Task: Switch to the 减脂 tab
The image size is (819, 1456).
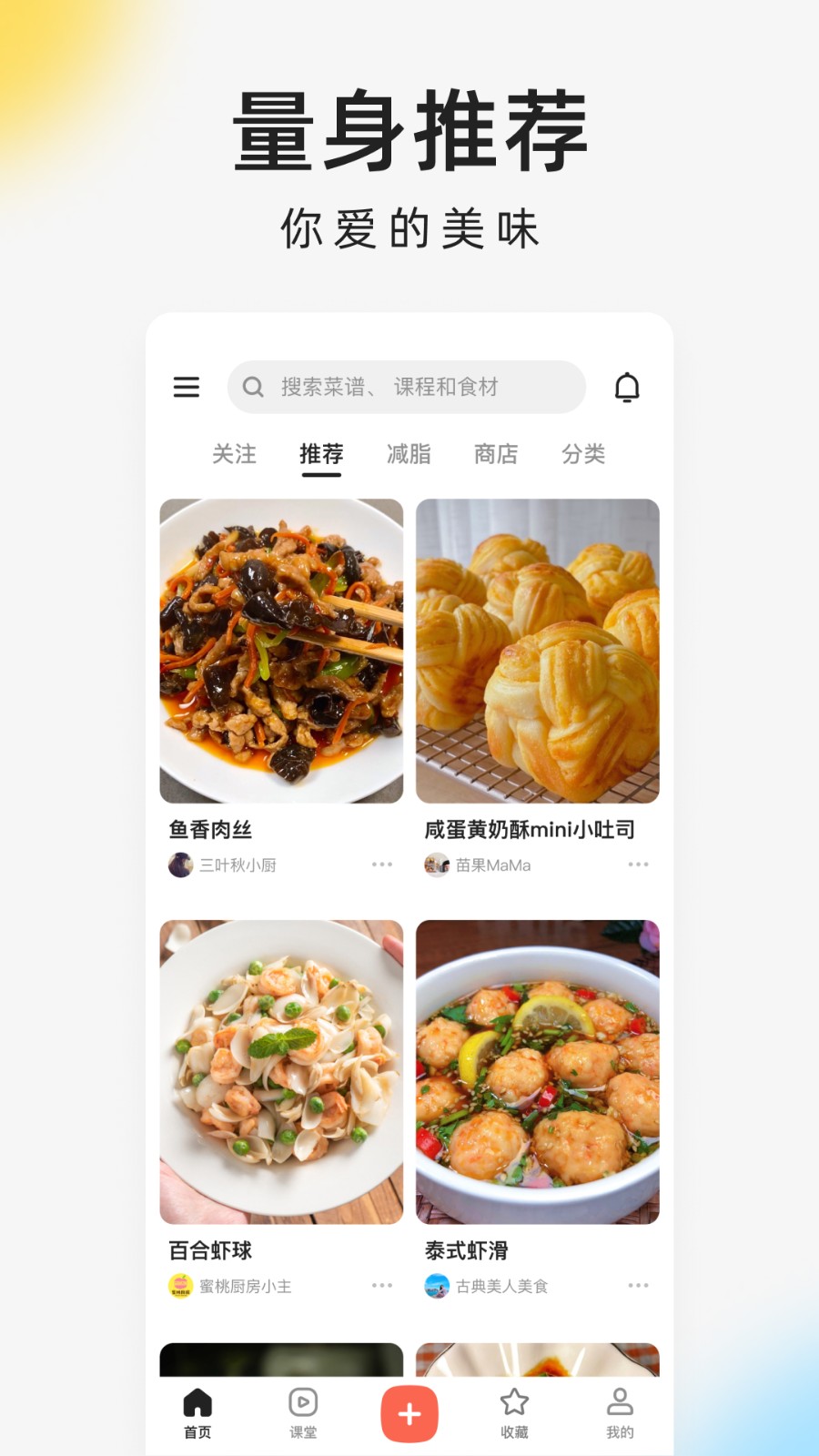Action: (x=407, y=455)
